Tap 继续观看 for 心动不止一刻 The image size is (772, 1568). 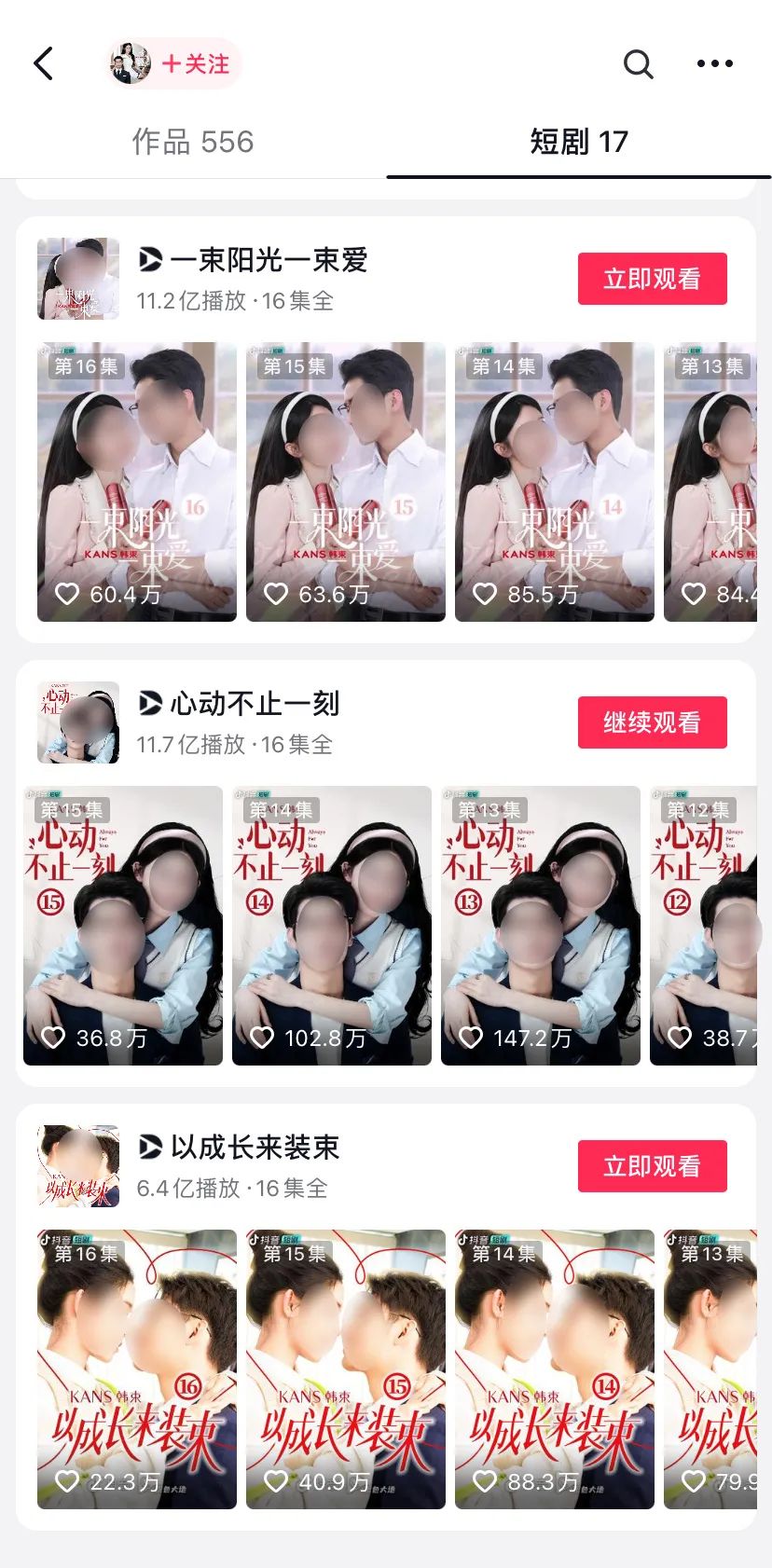click(652, 722)
